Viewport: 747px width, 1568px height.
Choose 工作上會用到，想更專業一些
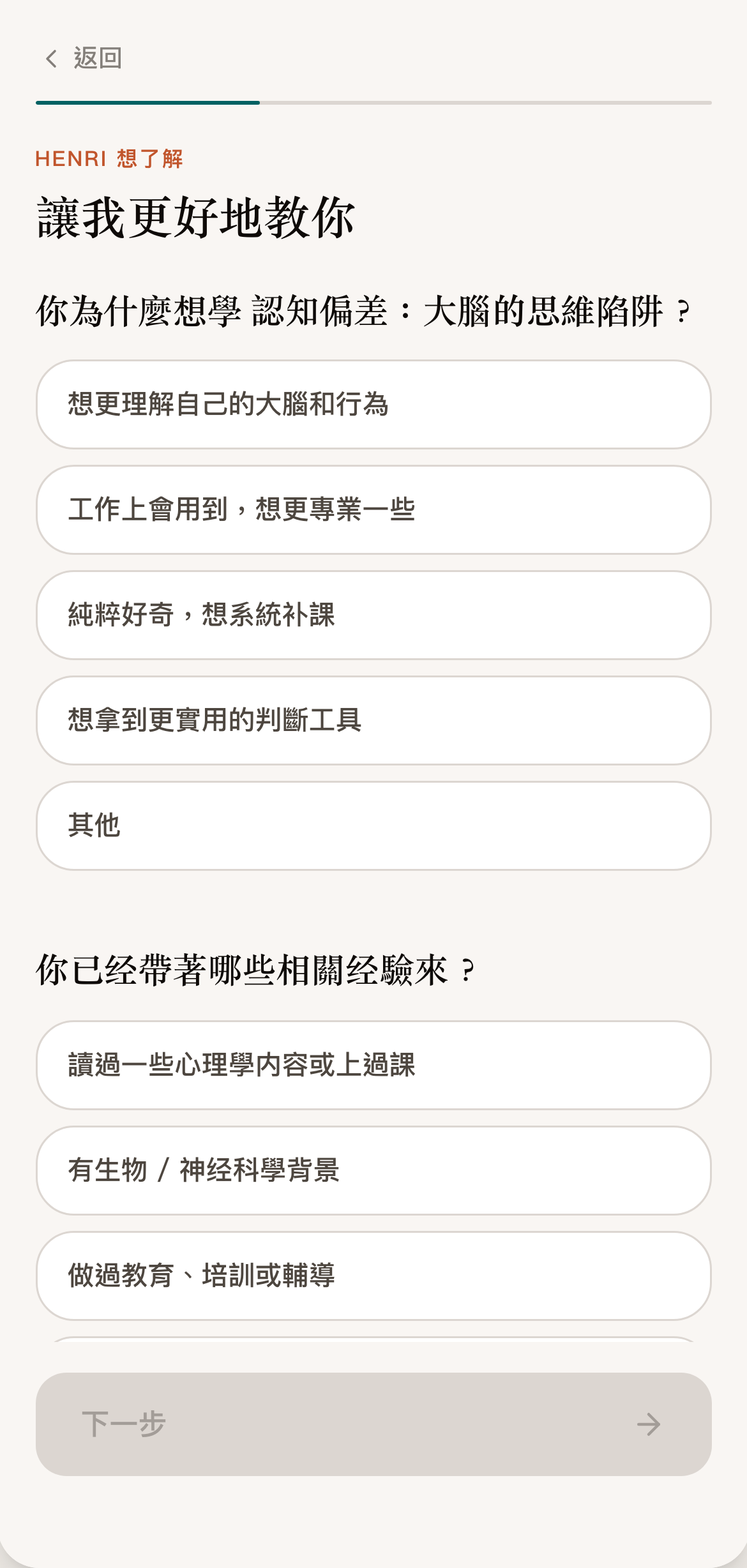point(373,509)
